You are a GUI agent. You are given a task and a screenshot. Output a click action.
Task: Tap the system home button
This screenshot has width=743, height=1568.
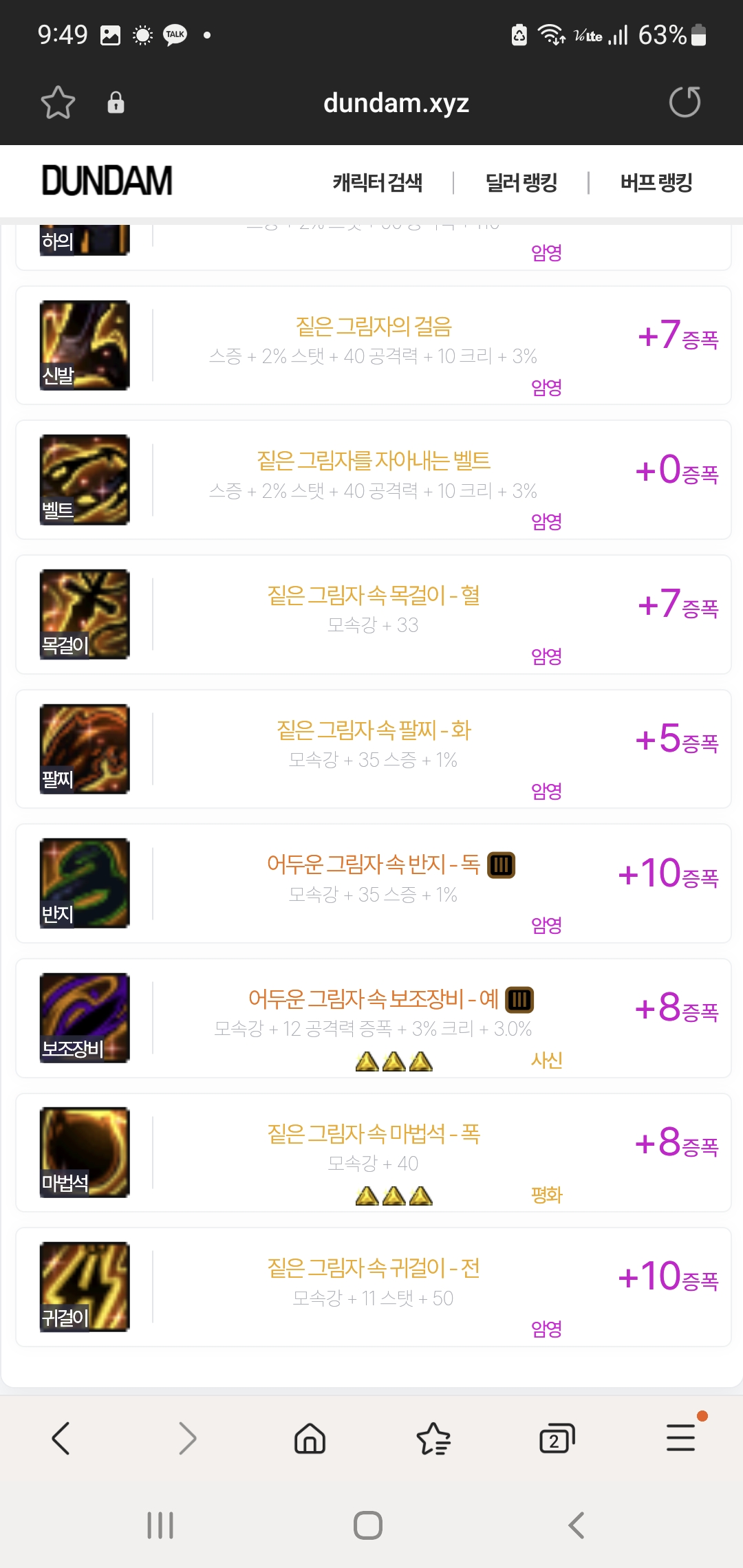point(368,1525)
